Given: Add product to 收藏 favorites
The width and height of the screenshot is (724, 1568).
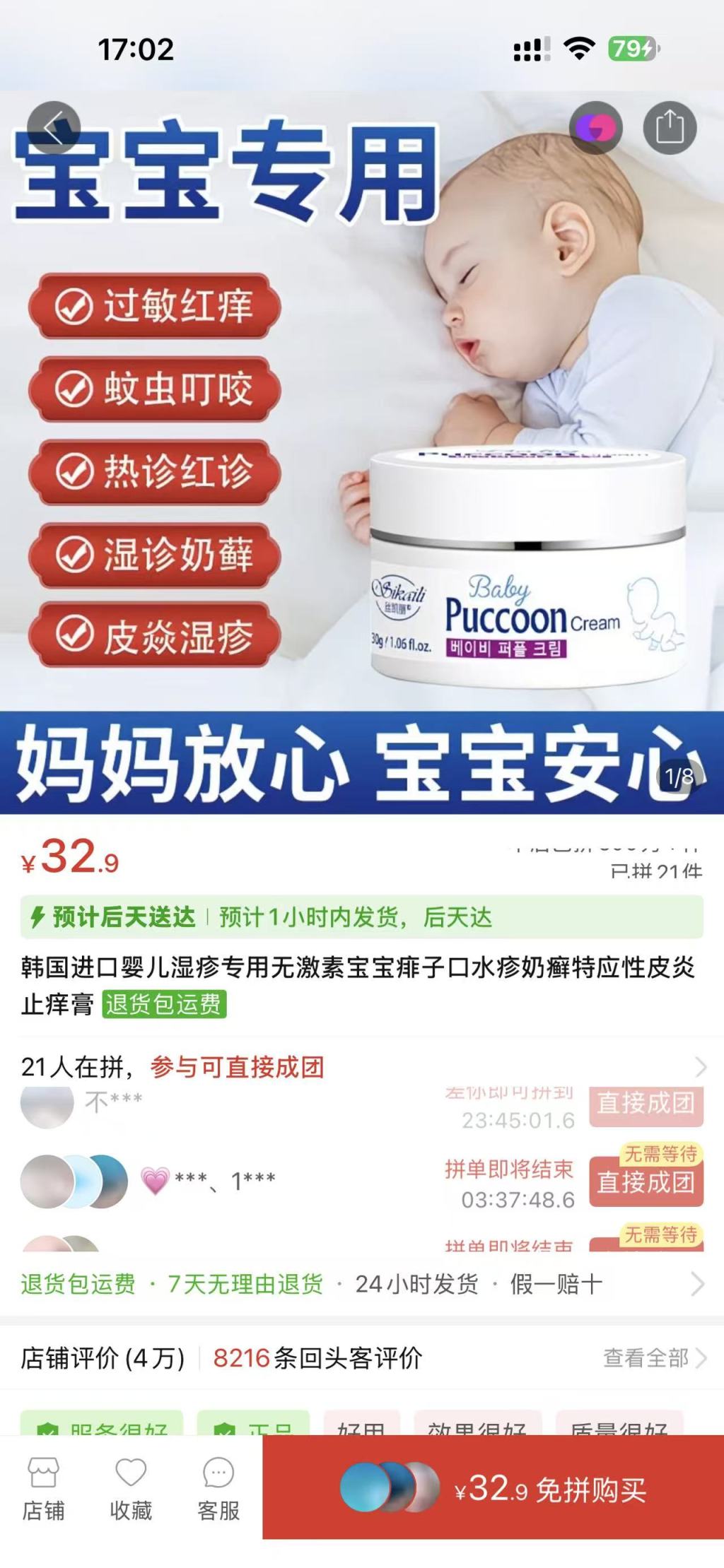Looking at the screenshot, I should pyautogui.click(x=131, y=1489).
